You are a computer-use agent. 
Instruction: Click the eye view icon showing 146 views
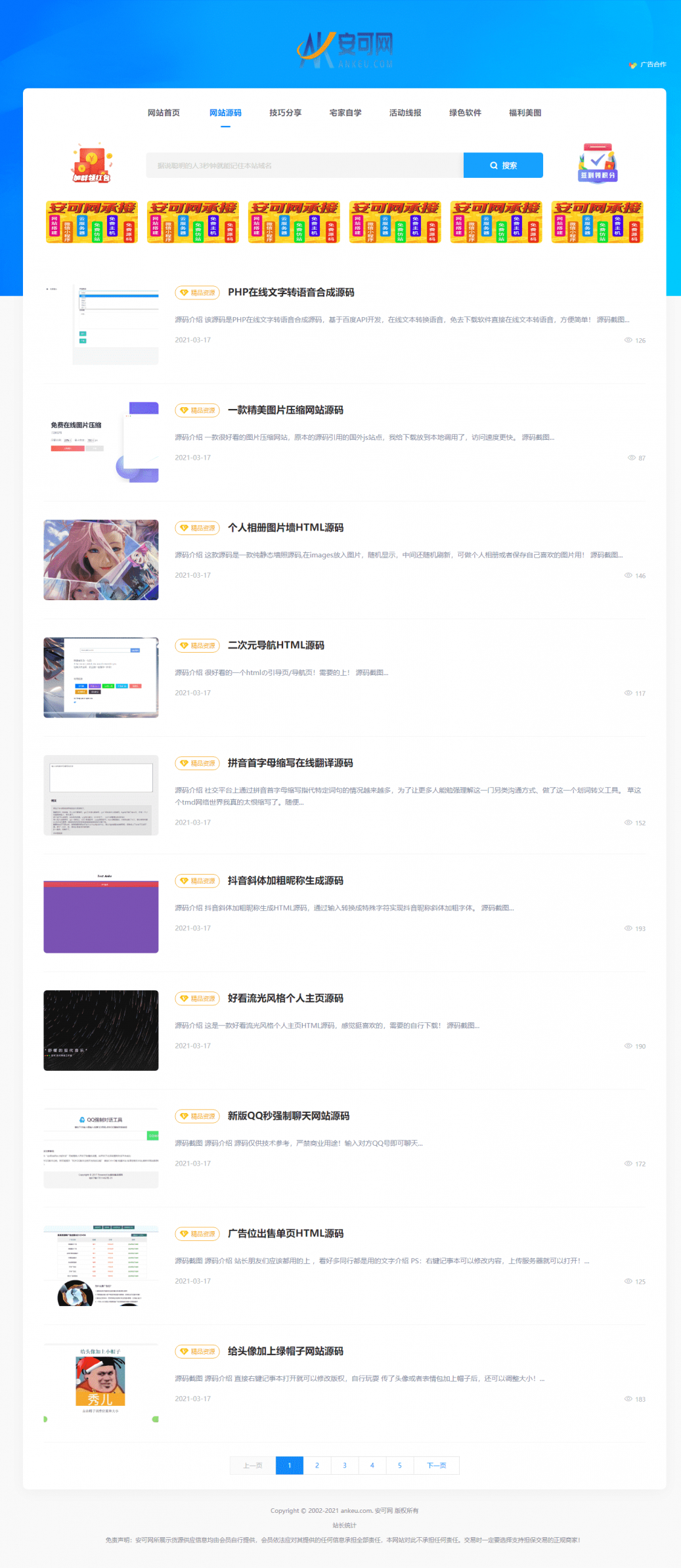630,575
